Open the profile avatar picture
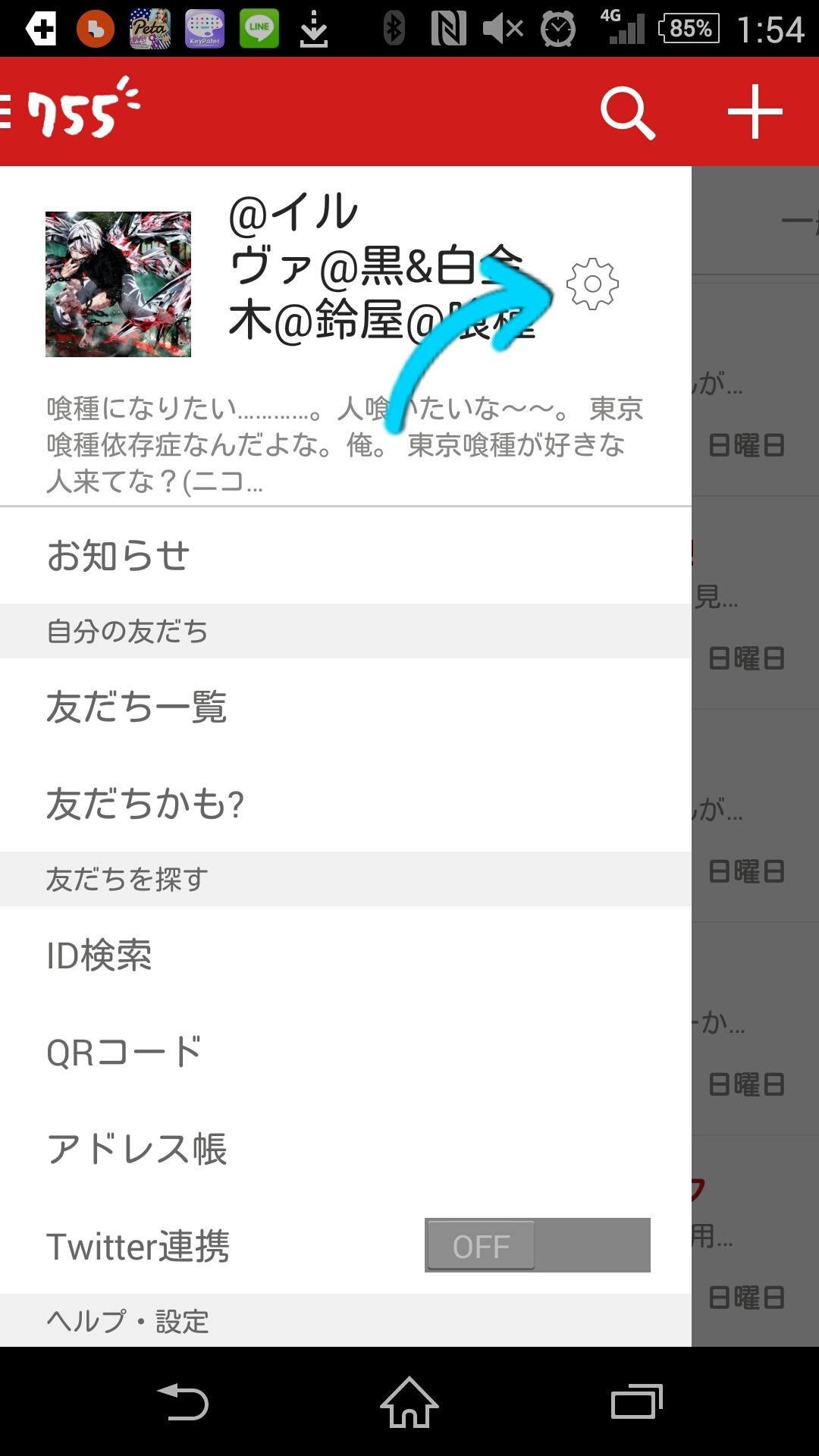Screen dimensions: 819x1456 118,284
